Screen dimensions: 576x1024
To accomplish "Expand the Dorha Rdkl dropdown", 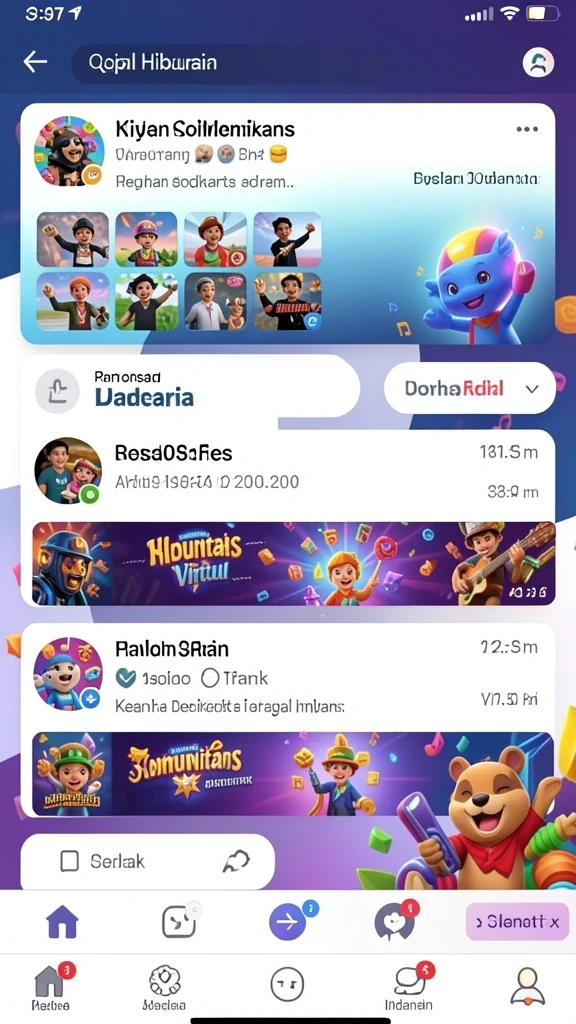I will 470,389.
